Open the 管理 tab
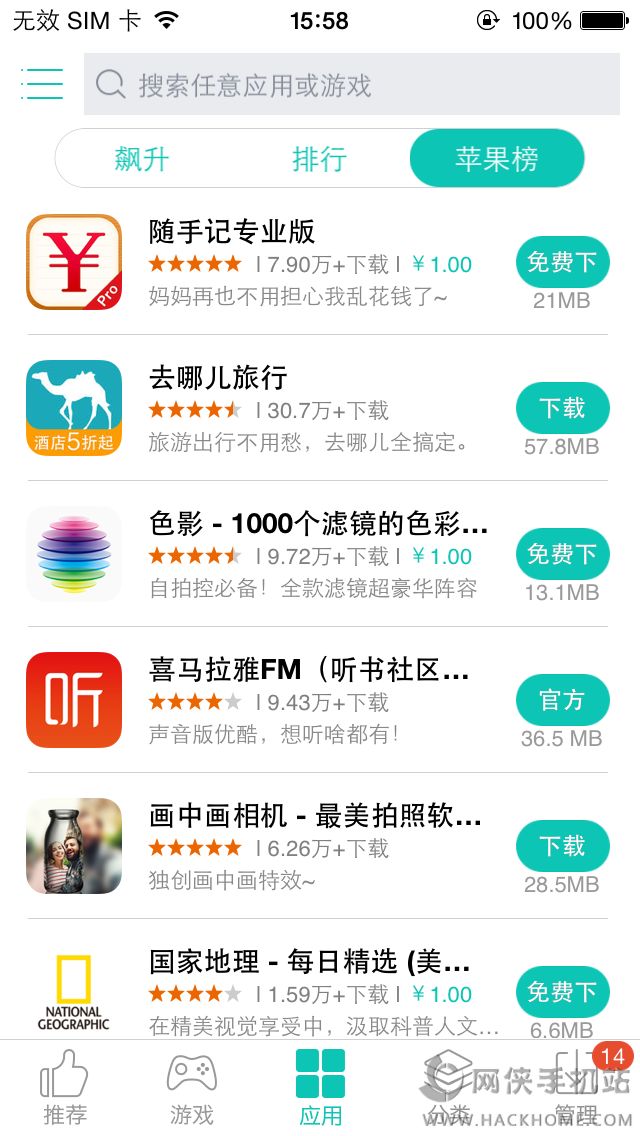The width and height of the screenshot is (640, 1136). pos(577,1088)
